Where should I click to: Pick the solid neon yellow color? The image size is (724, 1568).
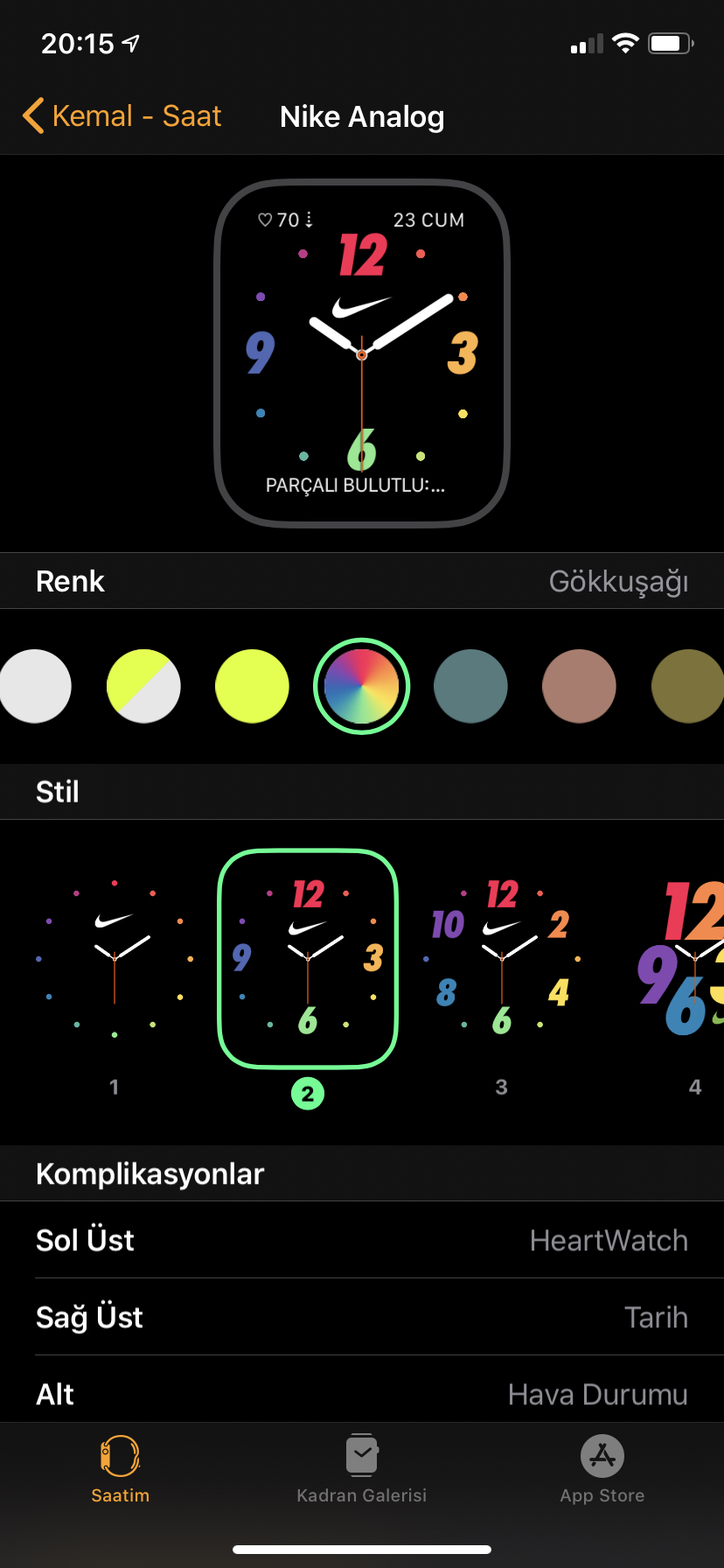(x=252, y=686)
